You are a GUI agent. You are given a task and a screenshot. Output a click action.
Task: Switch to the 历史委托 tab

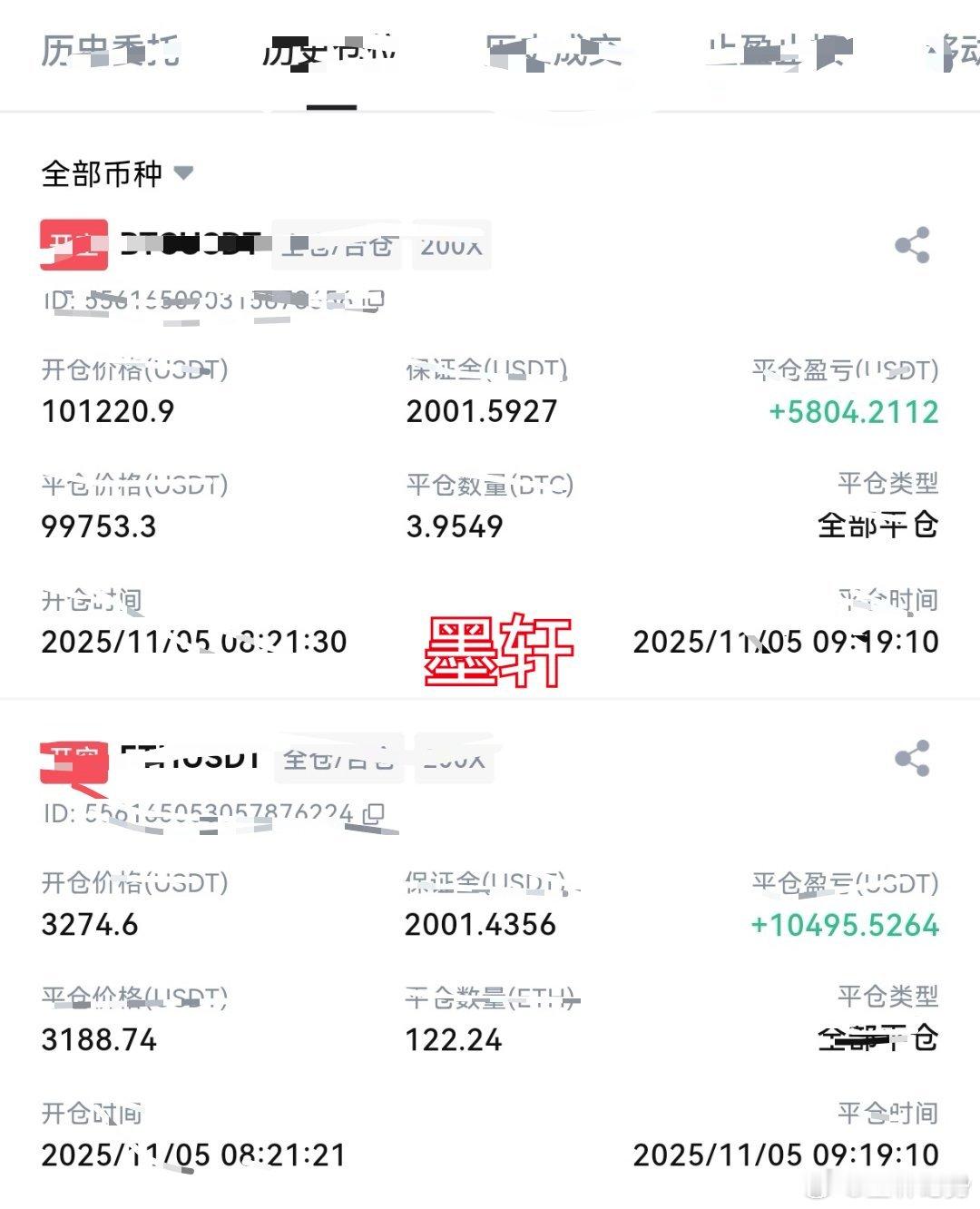(x=111, y=52)
